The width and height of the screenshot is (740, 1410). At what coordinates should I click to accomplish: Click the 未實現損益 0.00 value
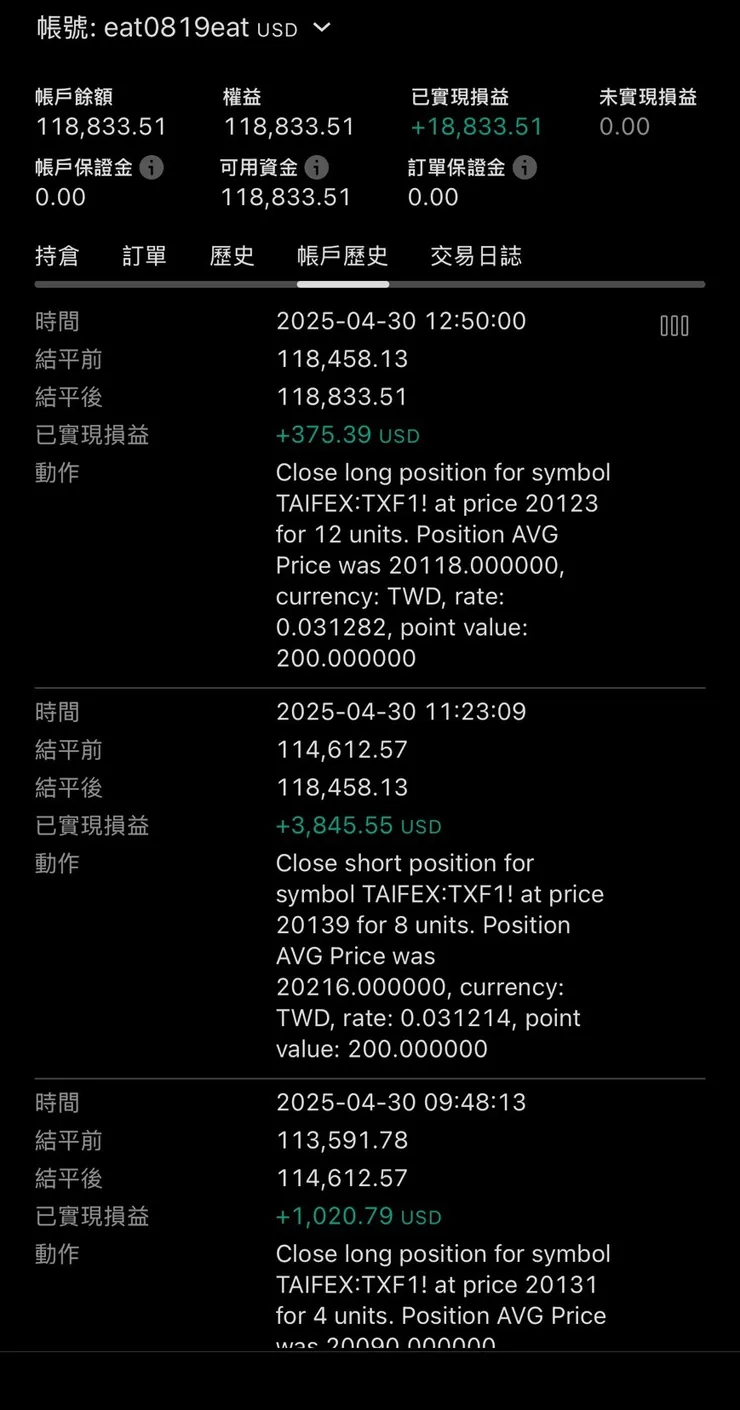pos(624,126)
